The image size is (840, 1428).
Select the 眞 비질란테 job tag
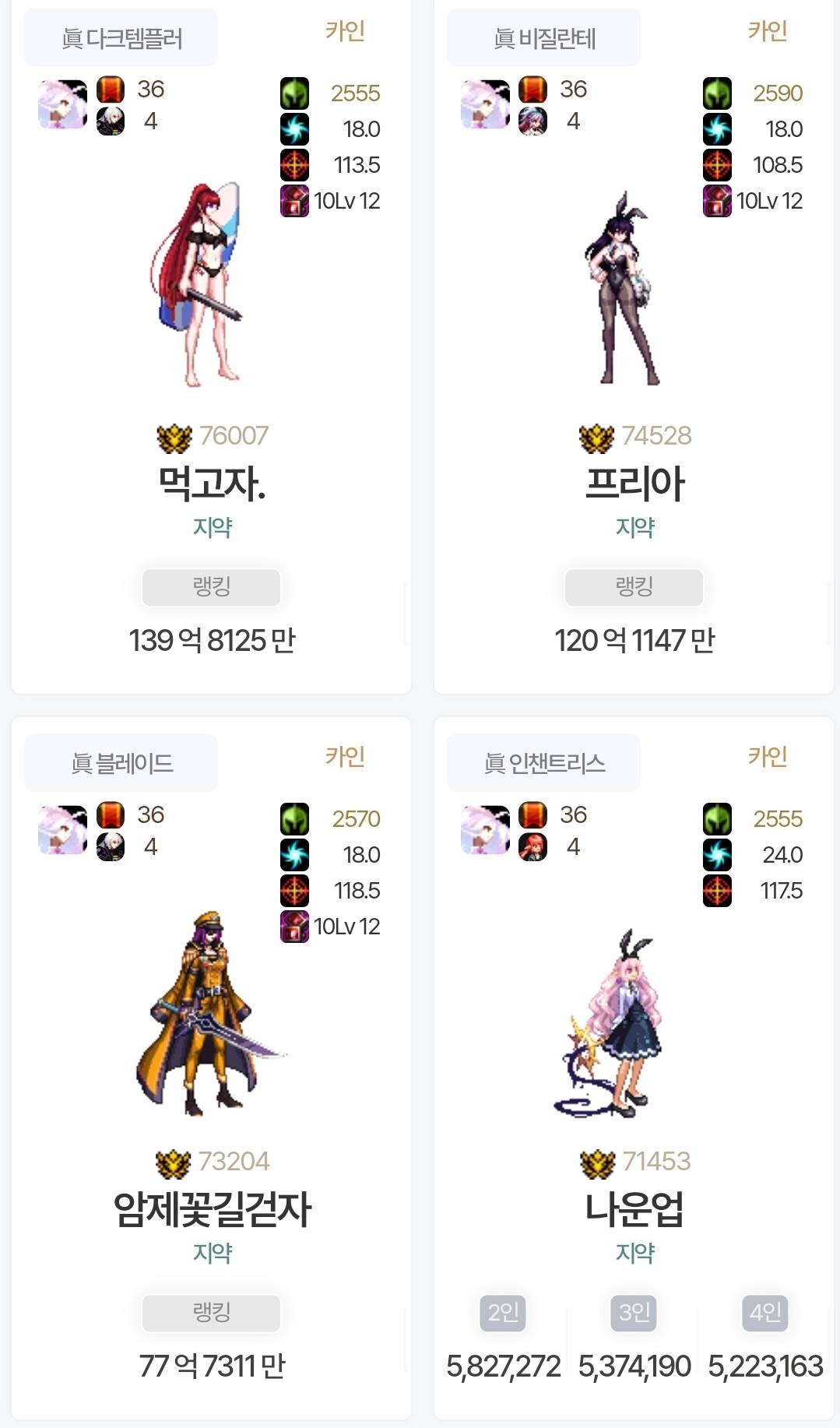543,37
